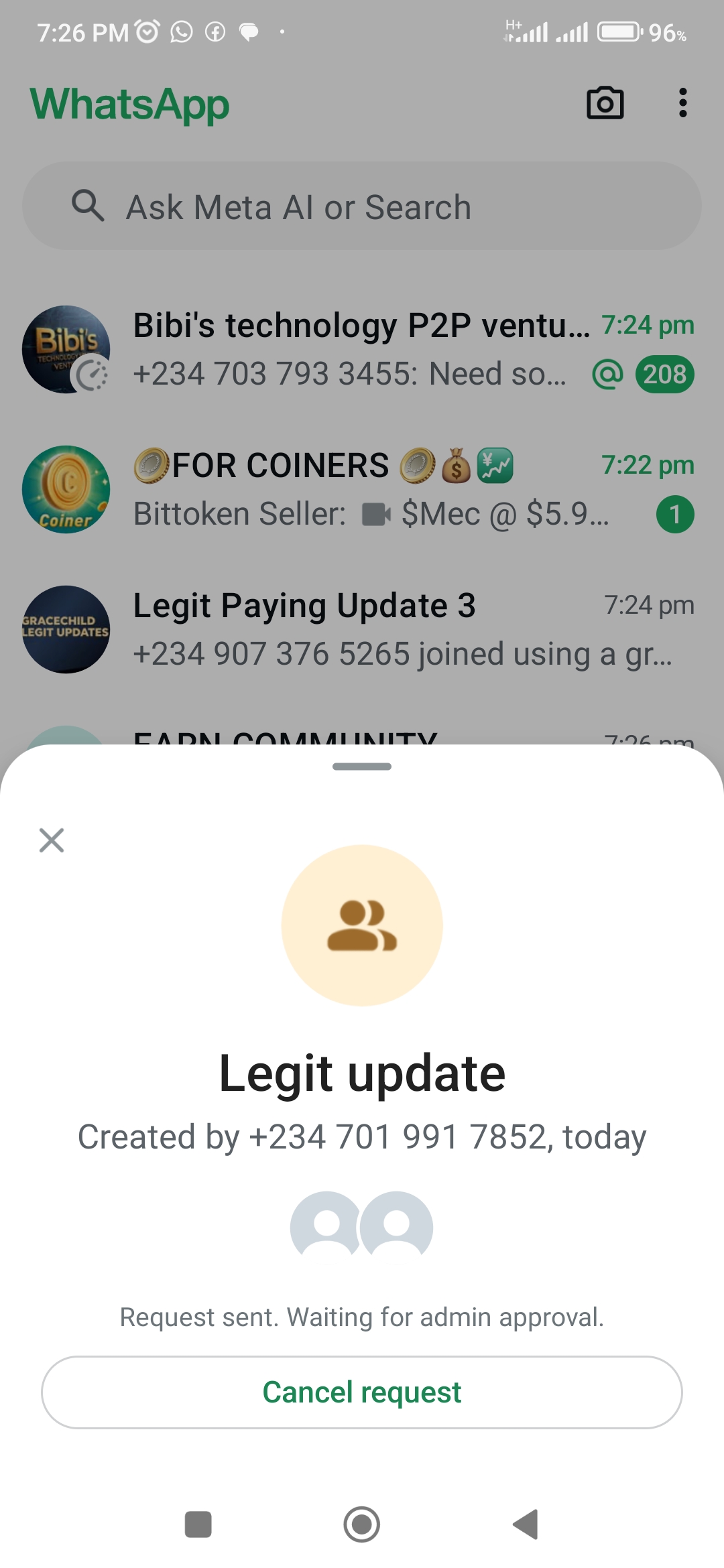Go back using the system back button
Viewport: 724px width, 1568px height.
tap(526, 1524)
